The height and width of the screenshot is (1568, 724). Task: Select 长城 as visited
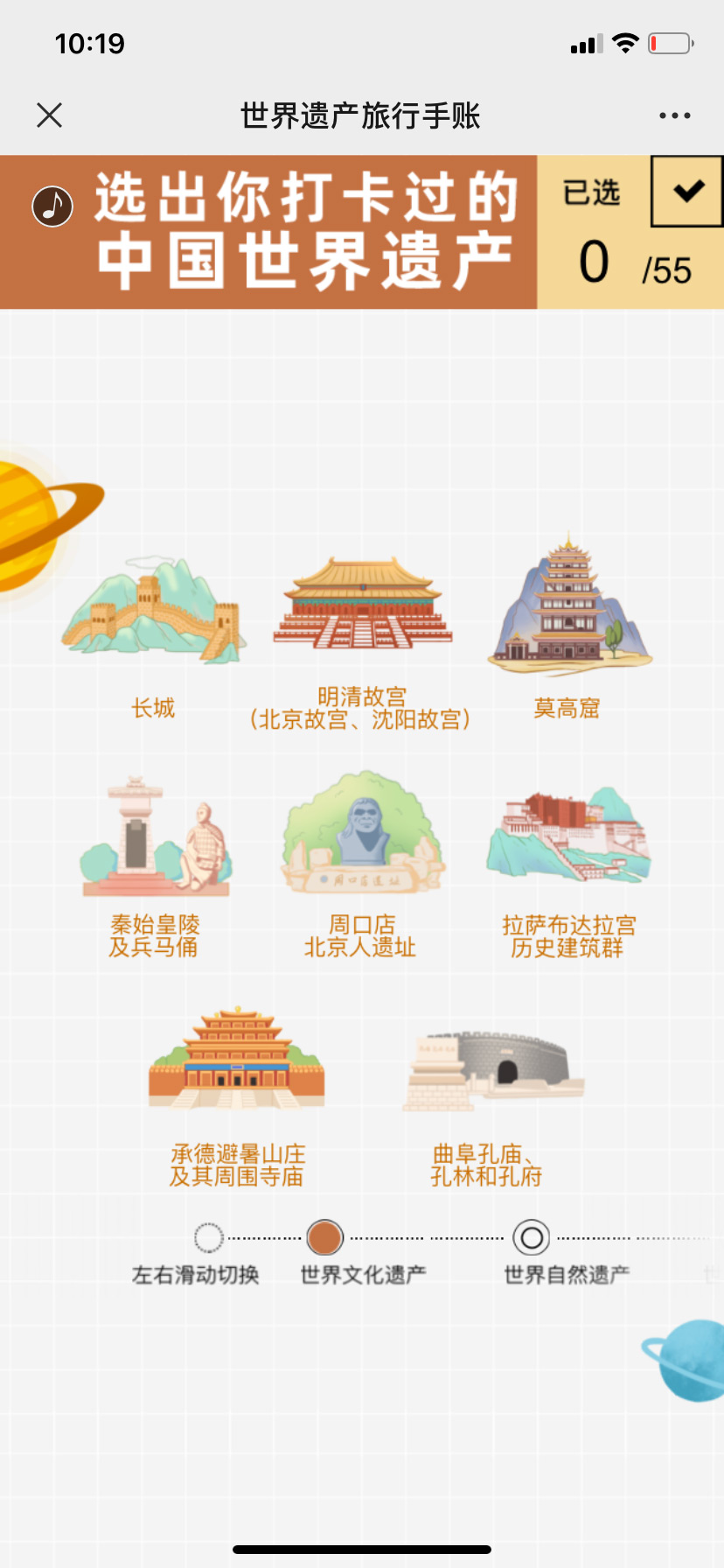click(x=153, y=612)
